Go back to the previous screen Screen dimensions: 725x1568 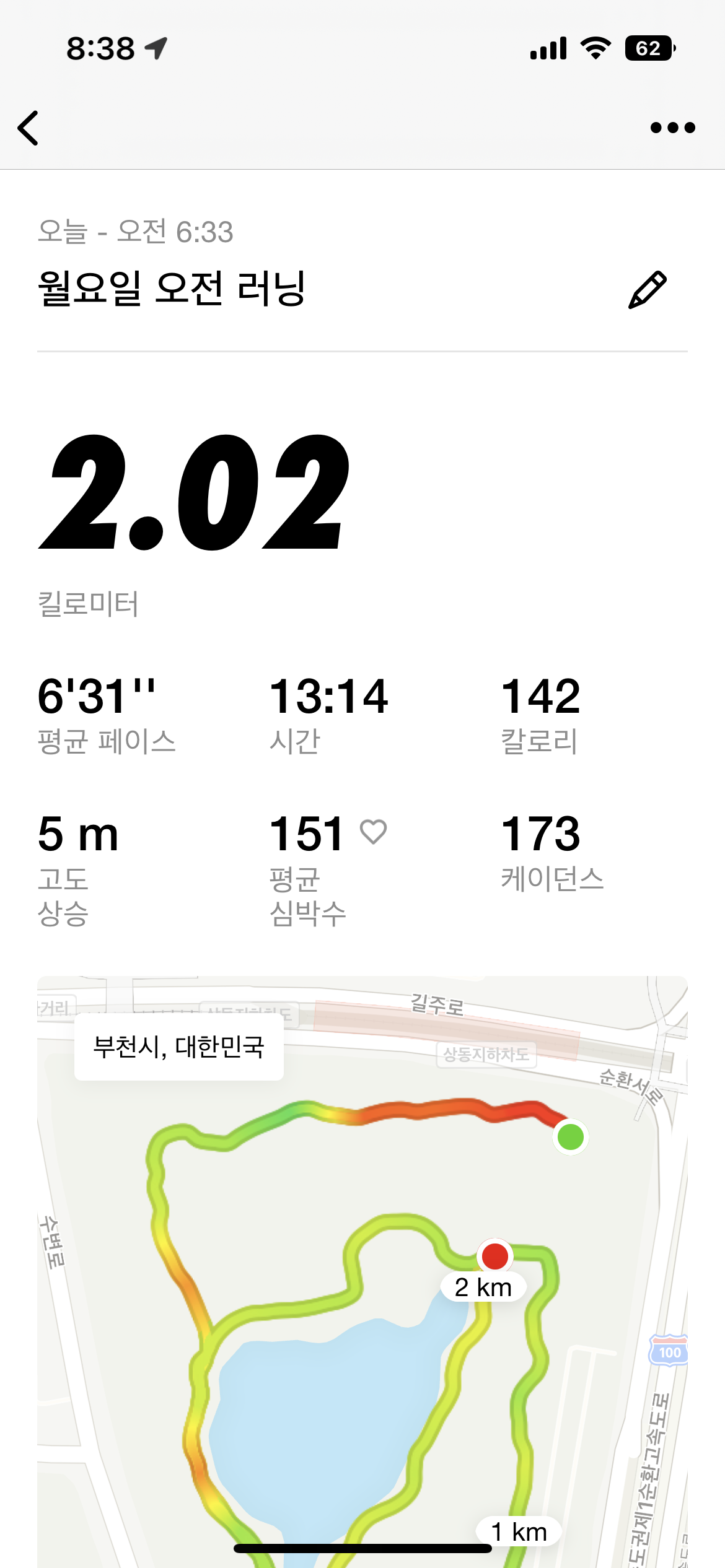click(x=29, y=128)
